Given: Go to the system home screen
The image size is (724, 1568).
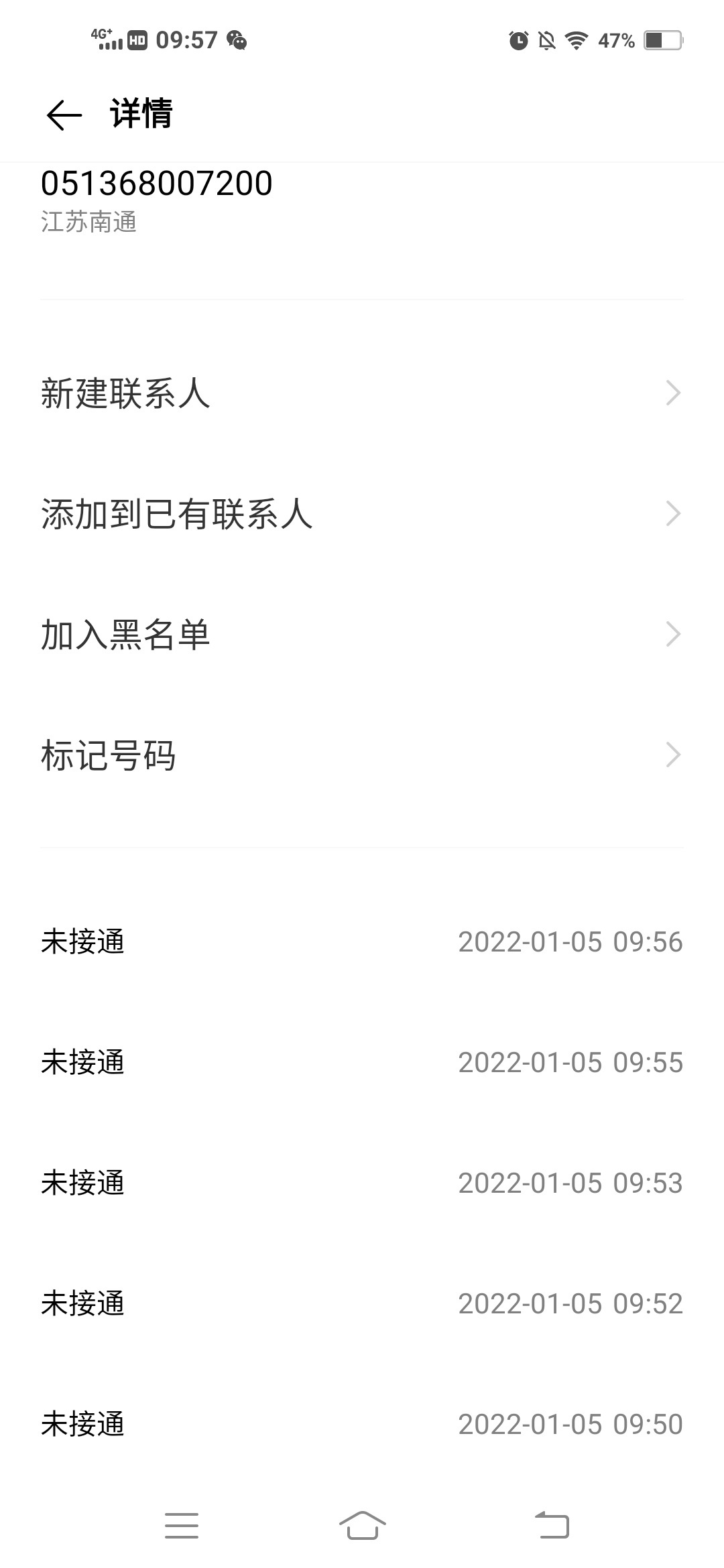Looking at the screenshot, I should coord(362,1526).
